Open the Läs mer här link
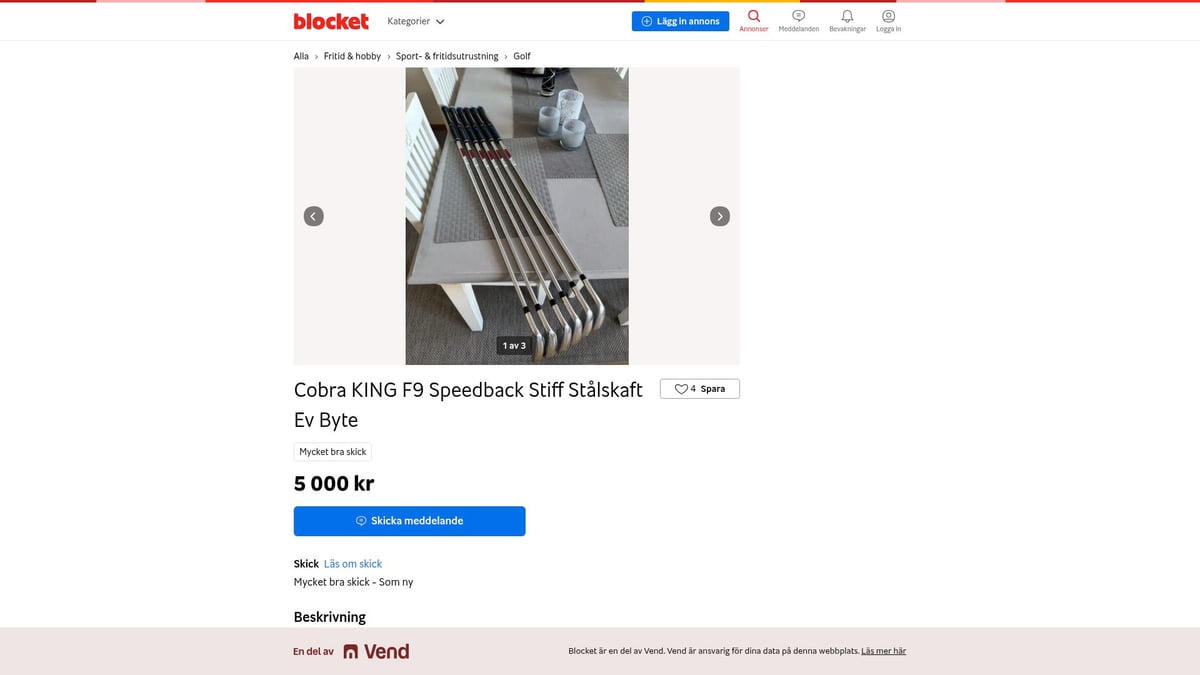The image size is (1200, 675). 883,651
